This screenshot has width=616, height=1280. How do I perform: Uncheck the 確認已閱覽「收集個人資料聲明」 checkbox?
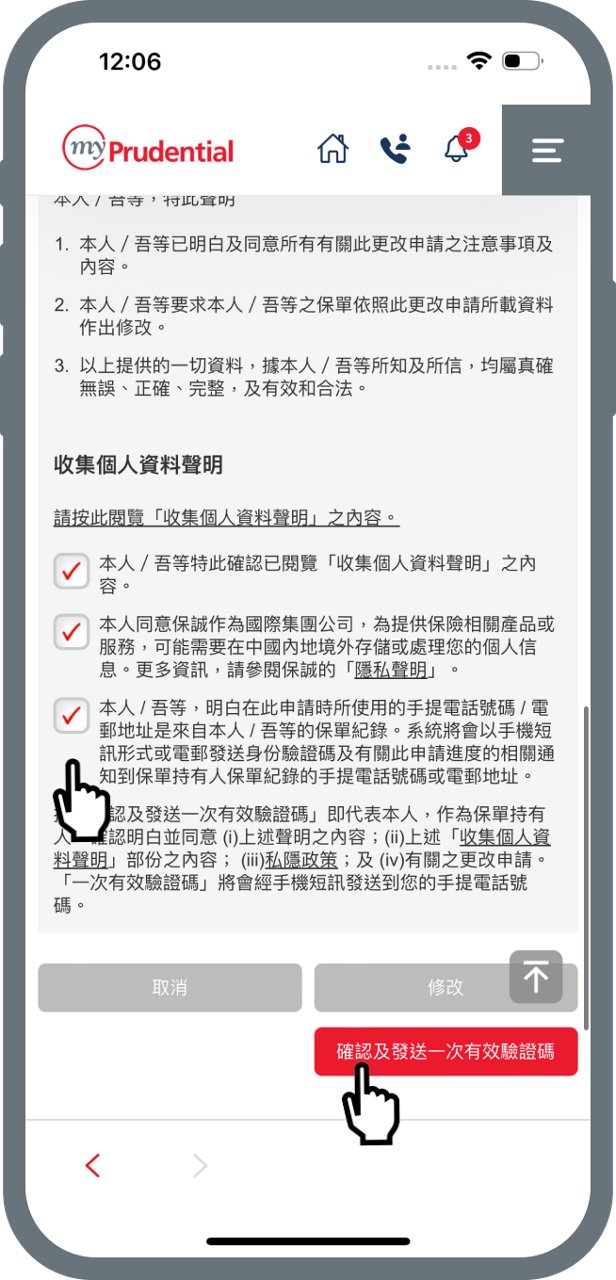tap(71, 571)
